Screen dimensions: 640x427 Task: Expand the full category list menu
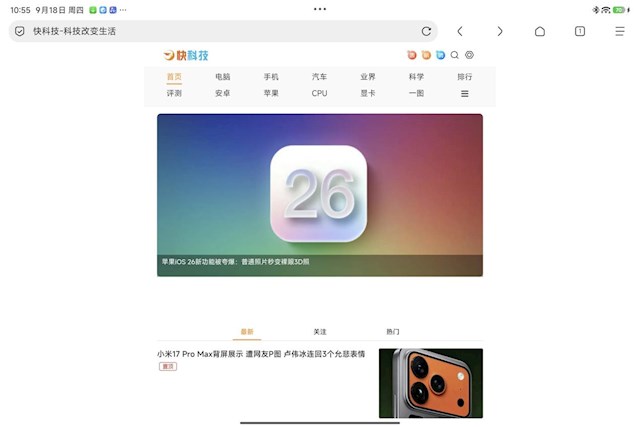pos(465,93)
